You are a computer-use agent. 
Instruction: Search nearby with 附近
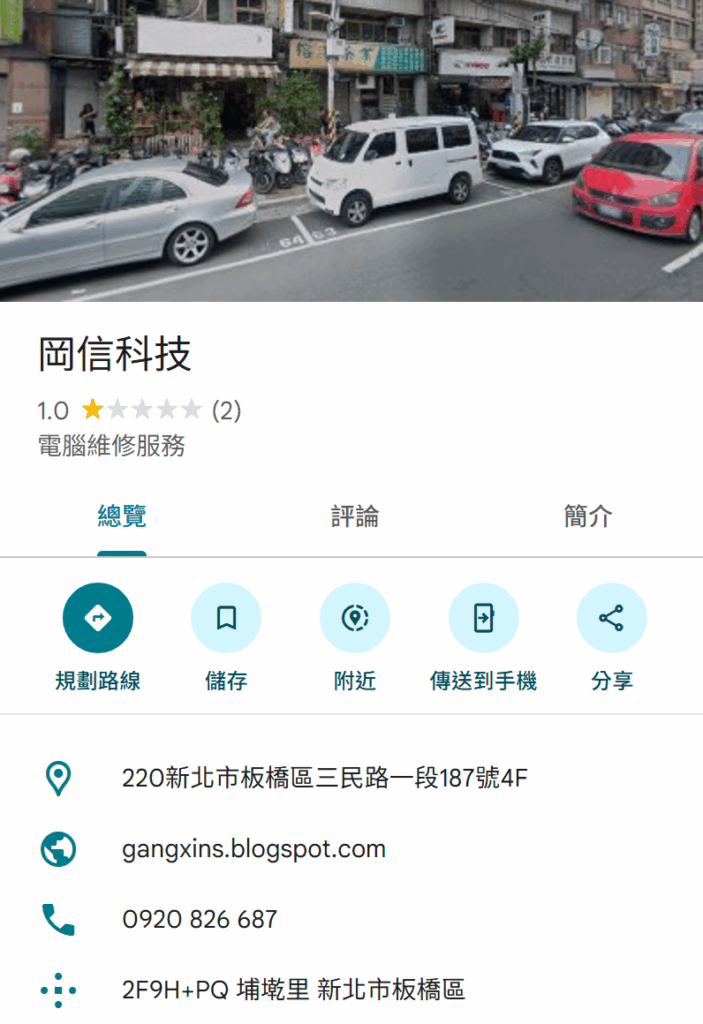click(x=355, y=619)
